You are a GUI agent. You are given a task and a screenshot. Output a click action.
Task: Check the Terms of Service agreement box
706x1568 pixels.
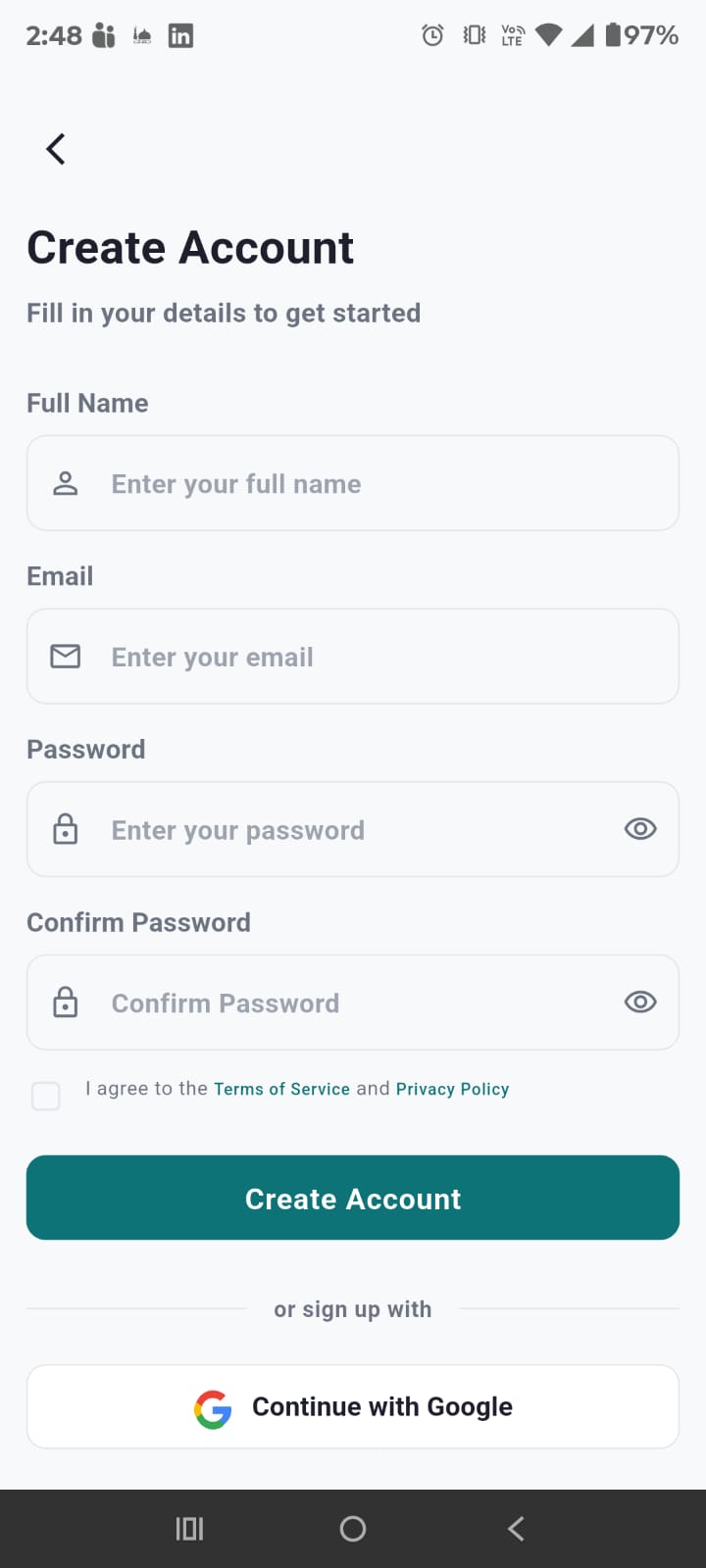[45, 1096]
